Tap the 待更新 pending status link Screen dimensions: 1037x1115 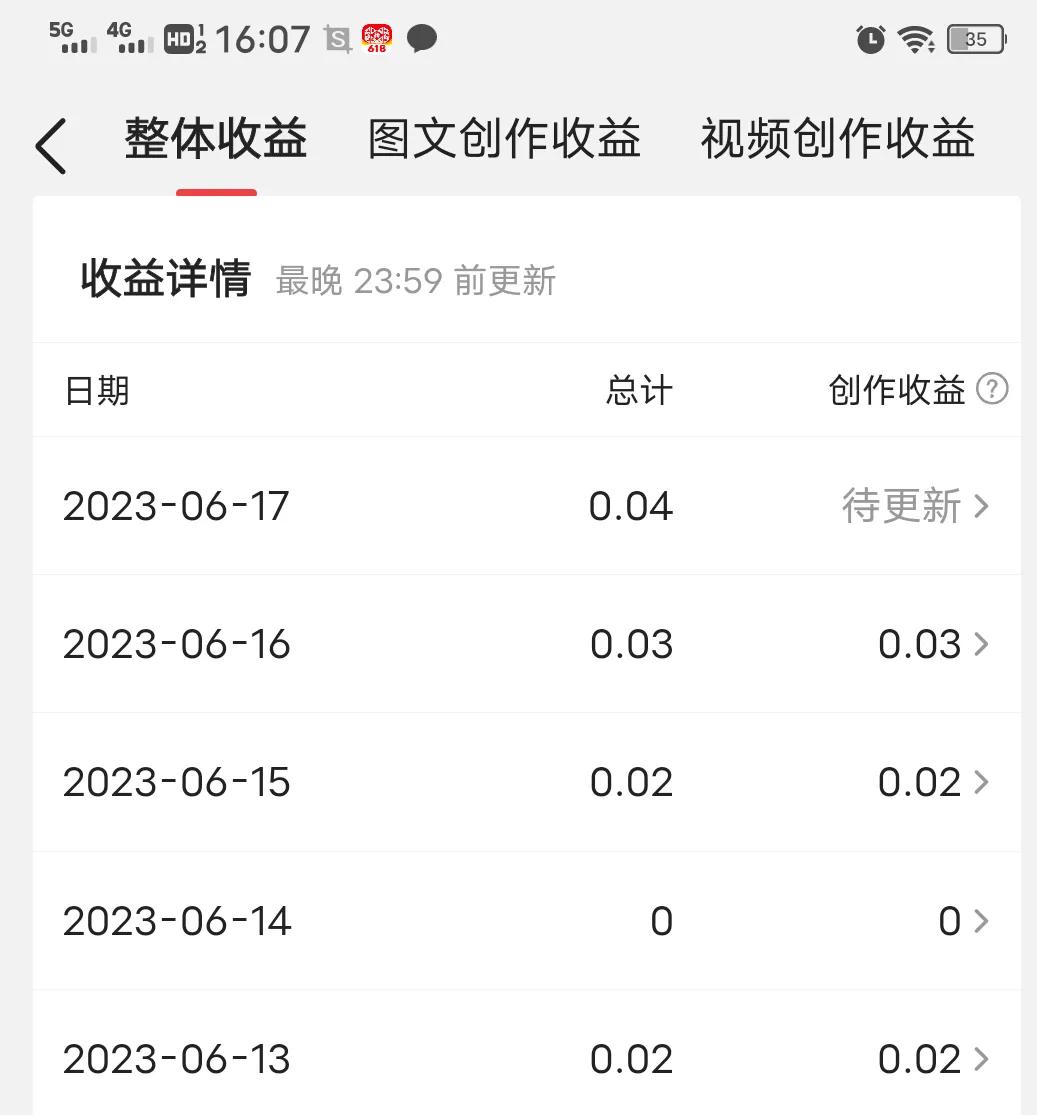coord(898,507)
